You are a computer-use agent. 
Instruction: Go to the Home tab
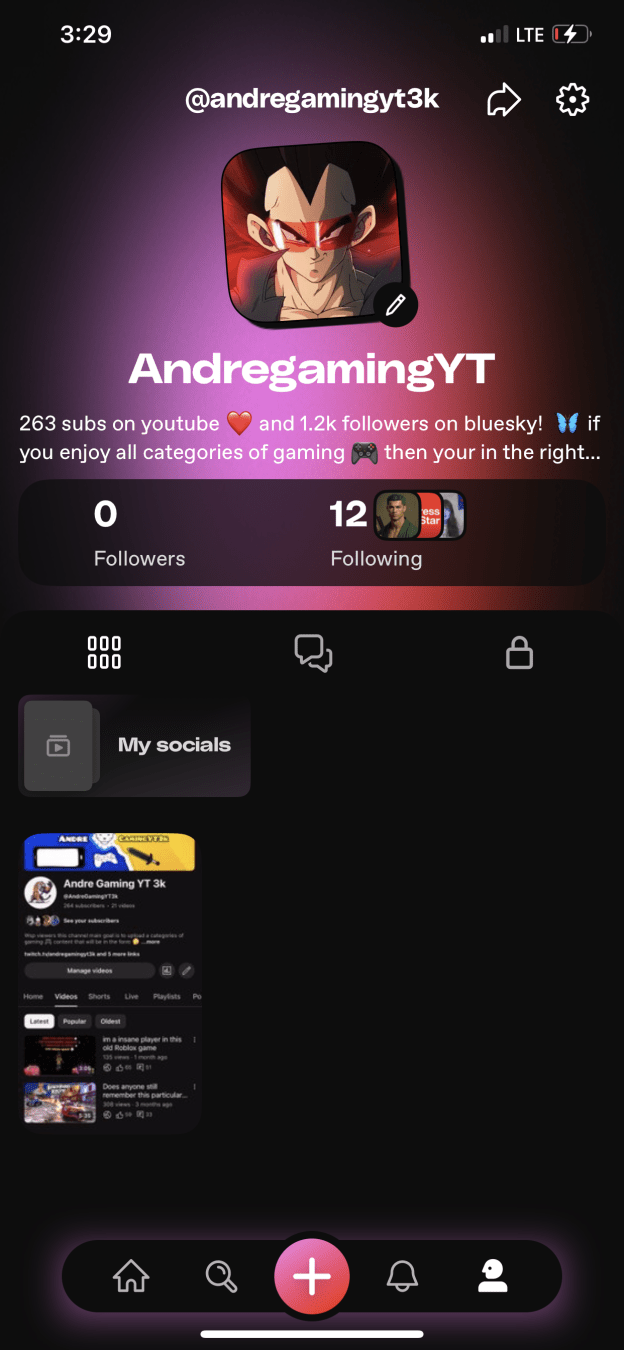coord(131,1276)
